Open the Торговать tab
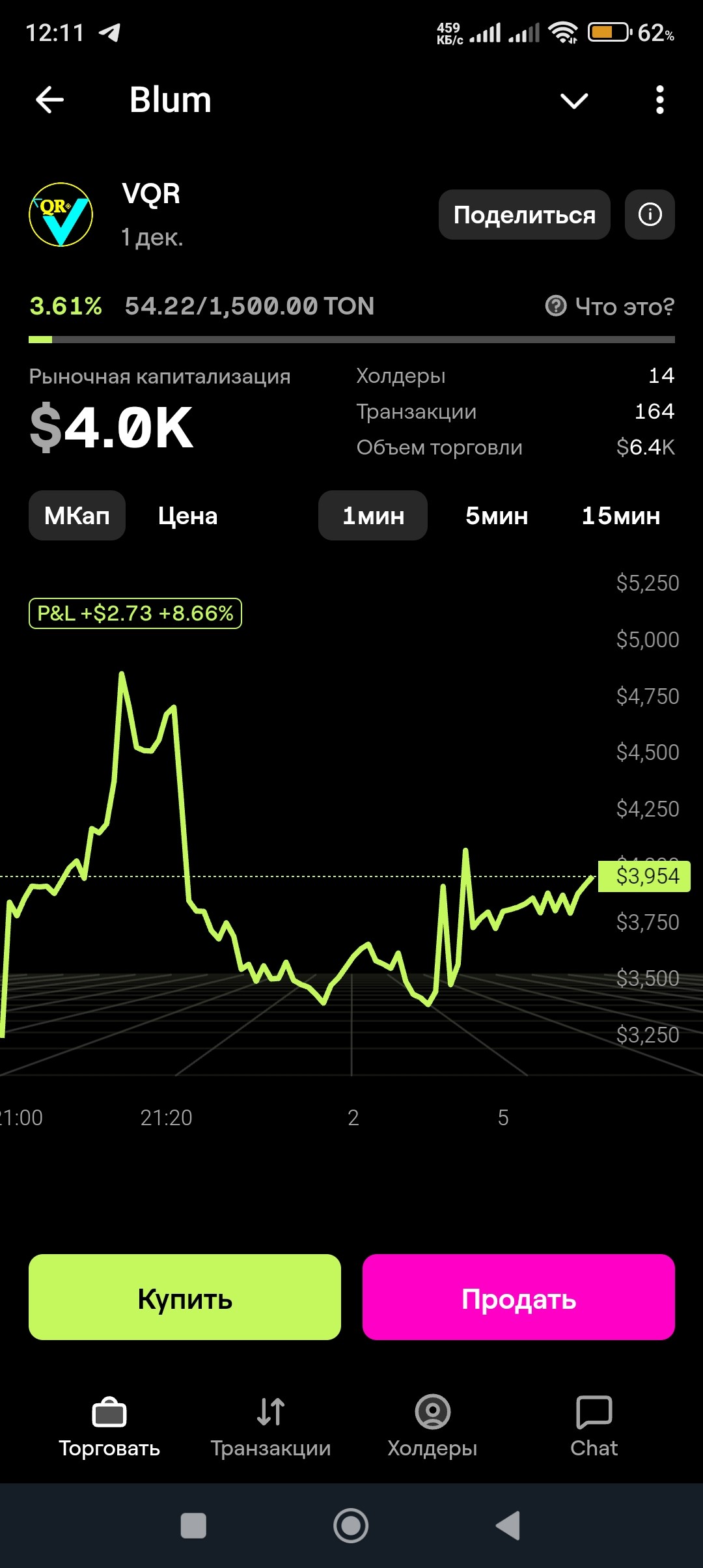 tap(109, 1426)
